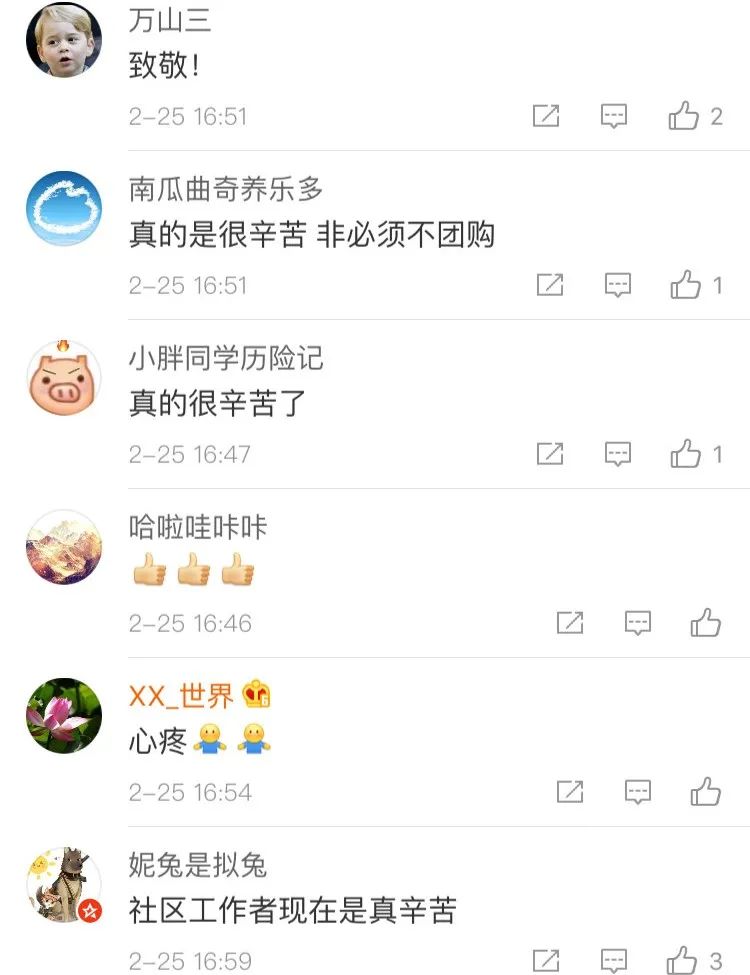The image size is (750, 975).
Task: Open 小胖同学历险记's pig avatar
Action: [64, 378]
